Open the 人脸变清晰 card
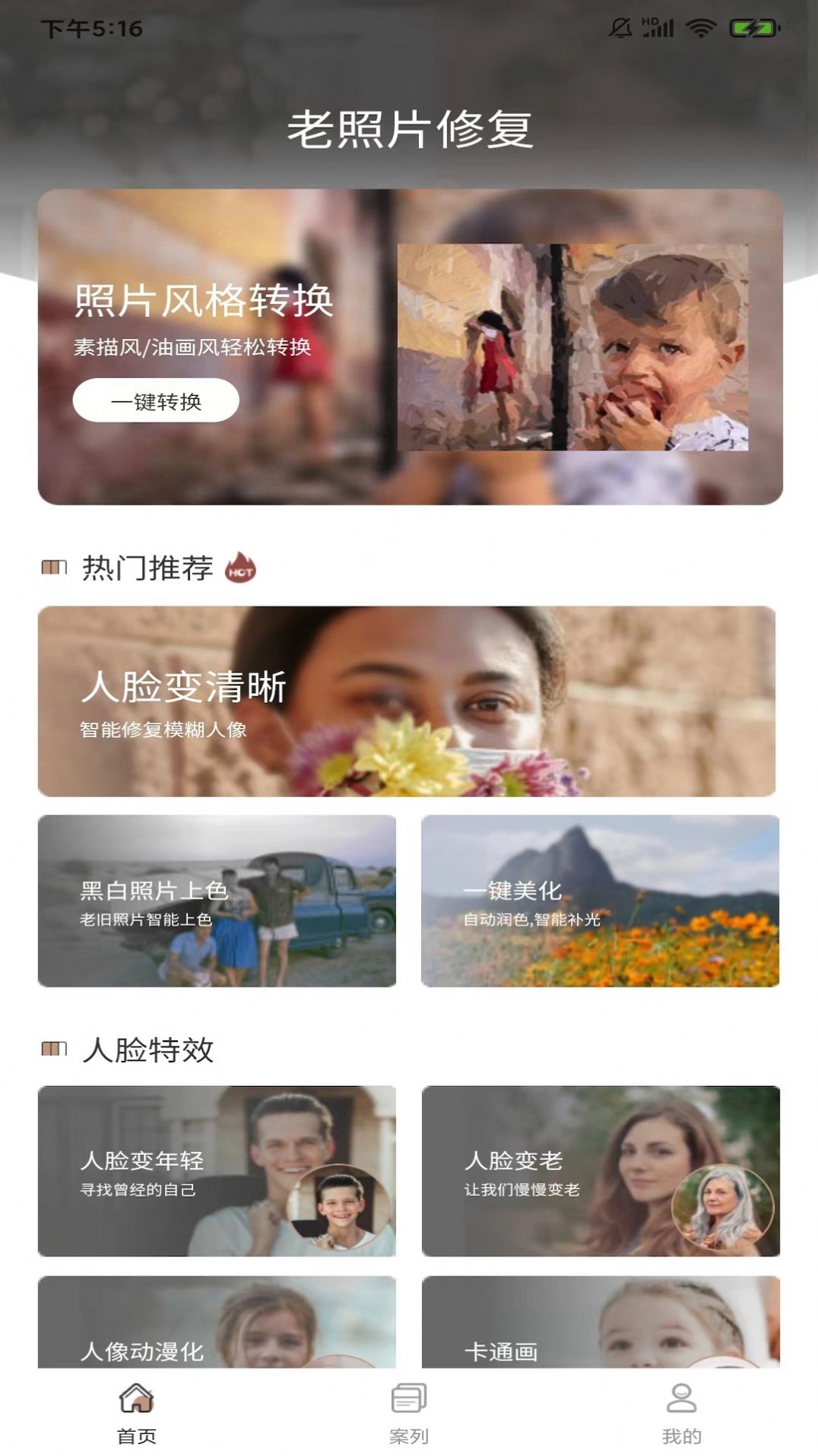 [407, 701]
